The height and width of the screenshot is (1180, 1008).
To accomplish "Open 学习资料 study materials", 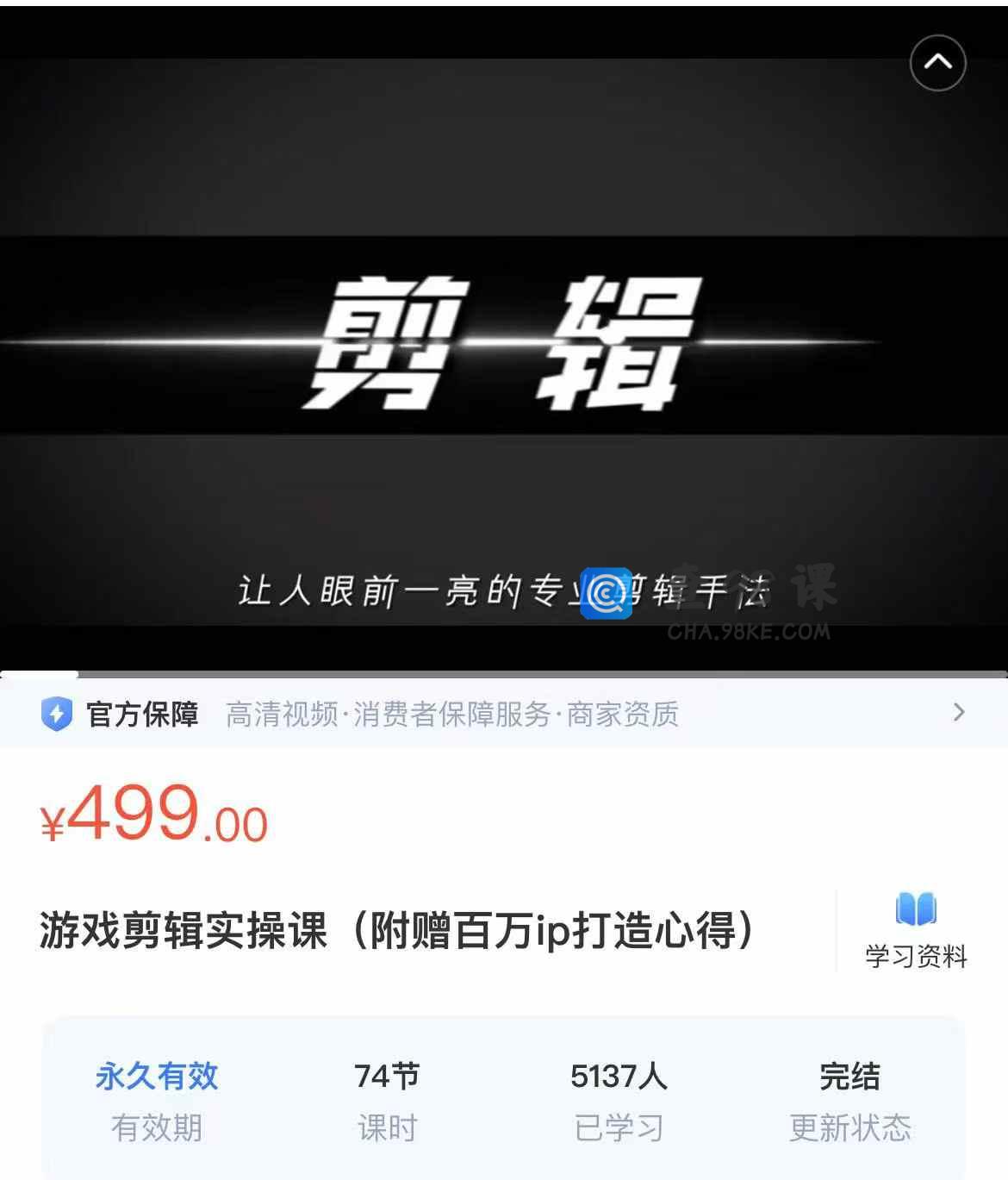I will click(916, 931).
